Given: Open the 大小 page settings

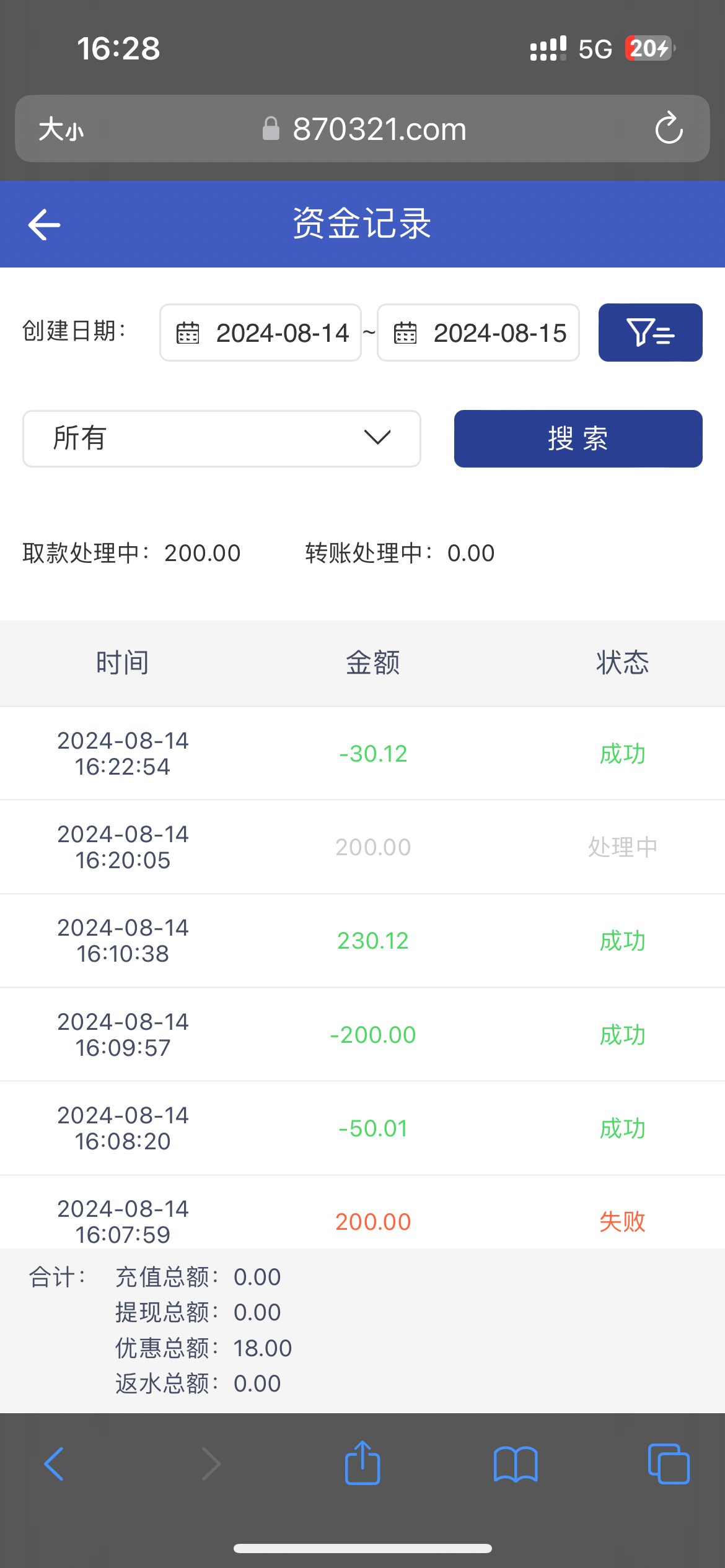Looking at the screenshot, I should (x=61, y=129).
